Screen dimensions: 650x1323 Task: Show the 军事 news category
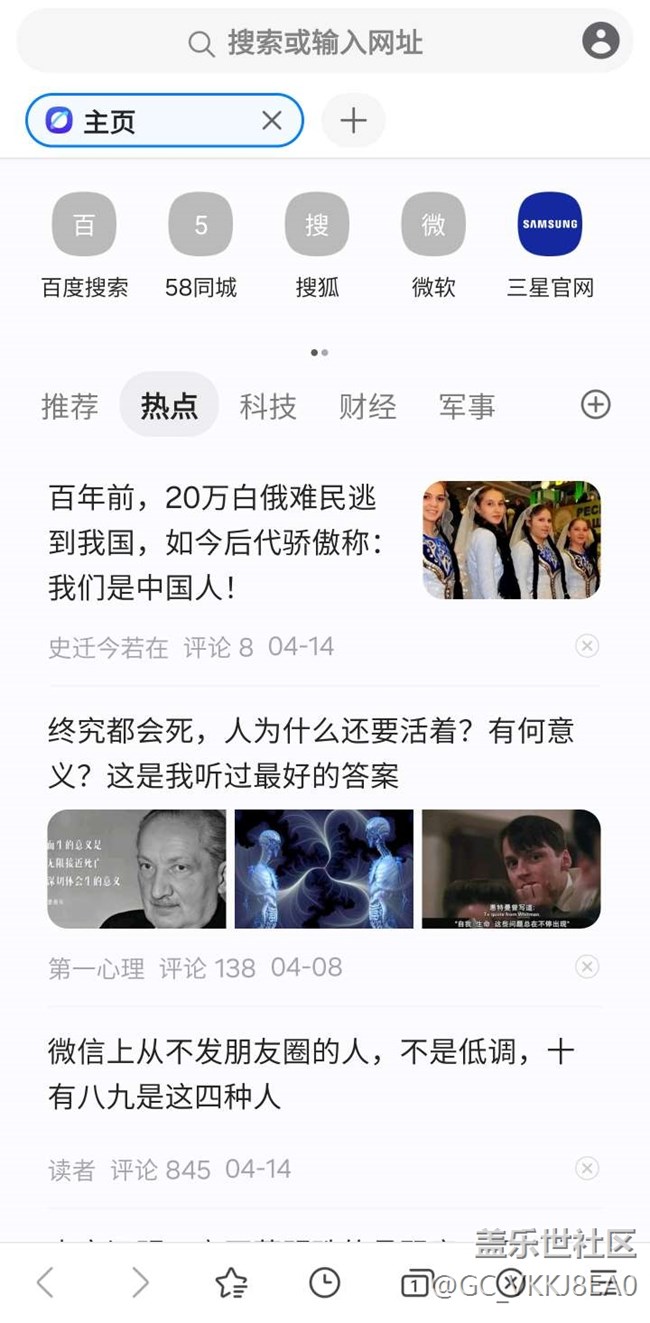[466, 406]
